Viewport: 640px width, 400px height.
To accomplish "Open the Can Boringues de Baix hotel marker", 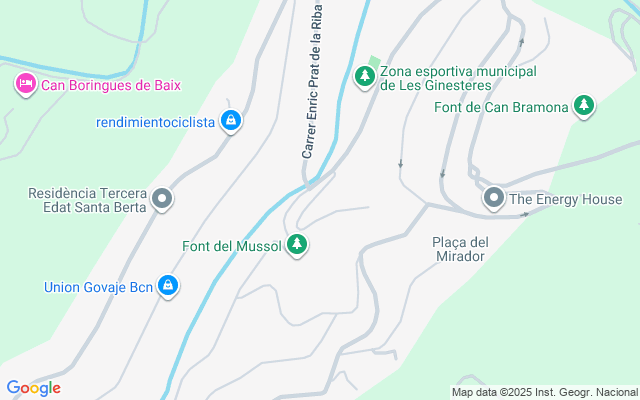I will pos(25,84).
